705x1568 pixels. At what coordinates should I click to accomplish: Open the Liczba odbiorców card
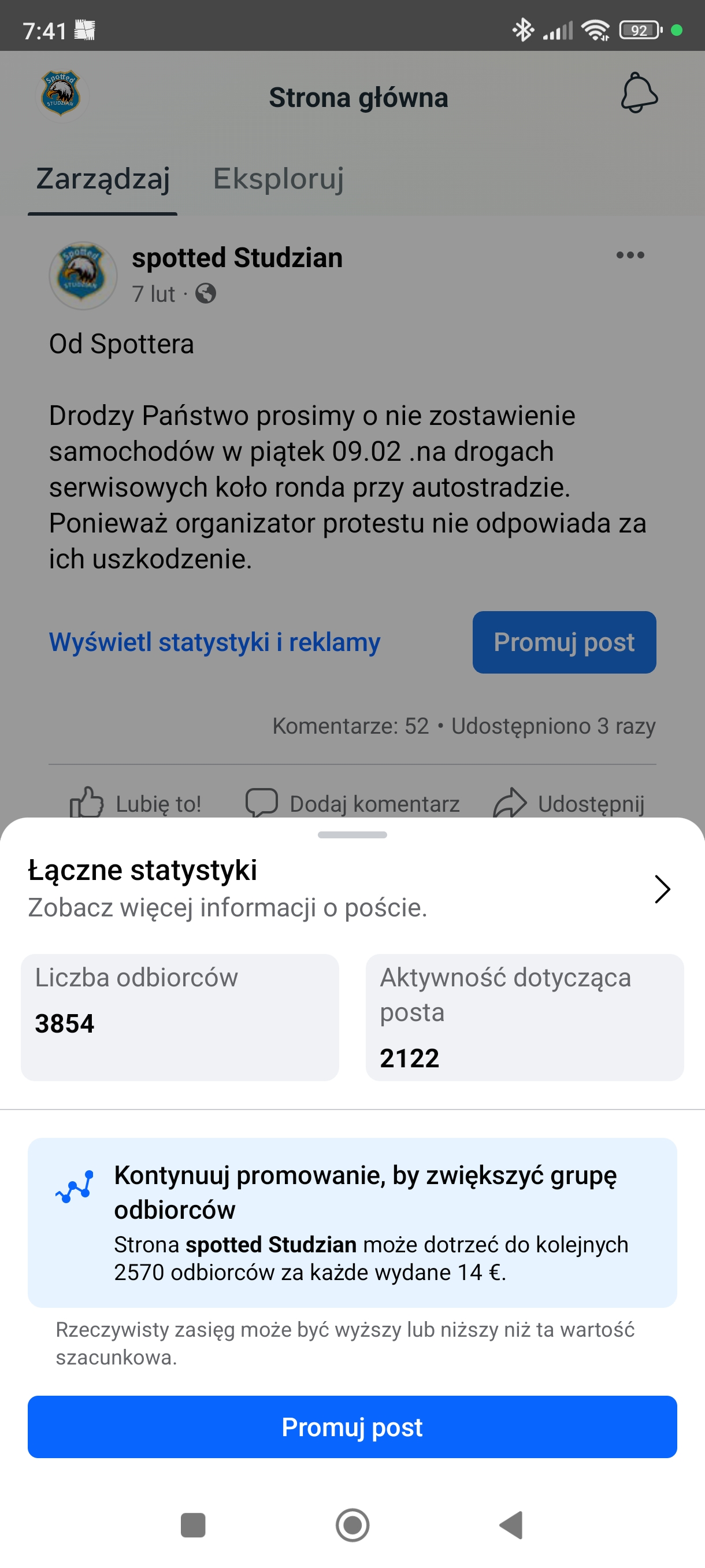(180, 1016)
